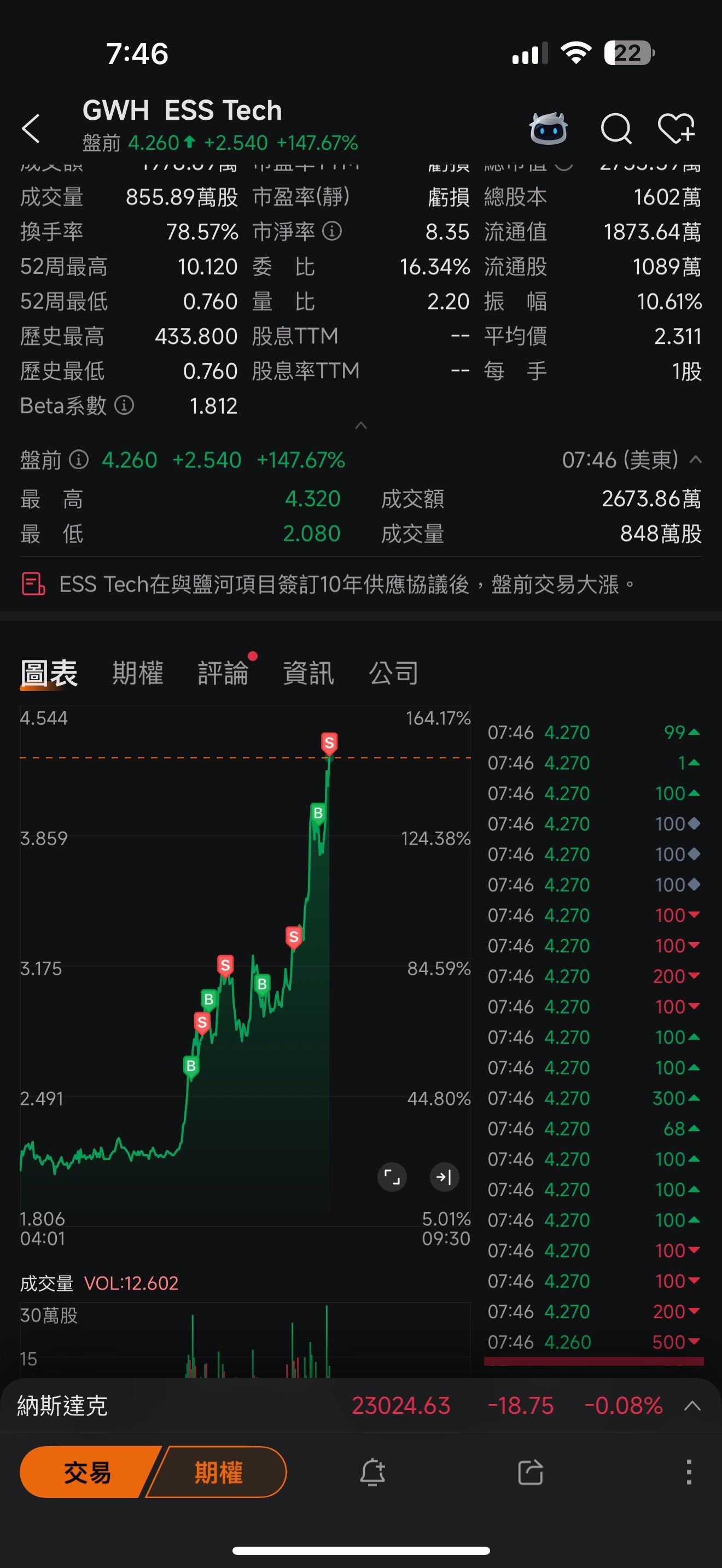Show info for 市淨率
This screenshot has width=722, height=1568.
pos(332,231)
